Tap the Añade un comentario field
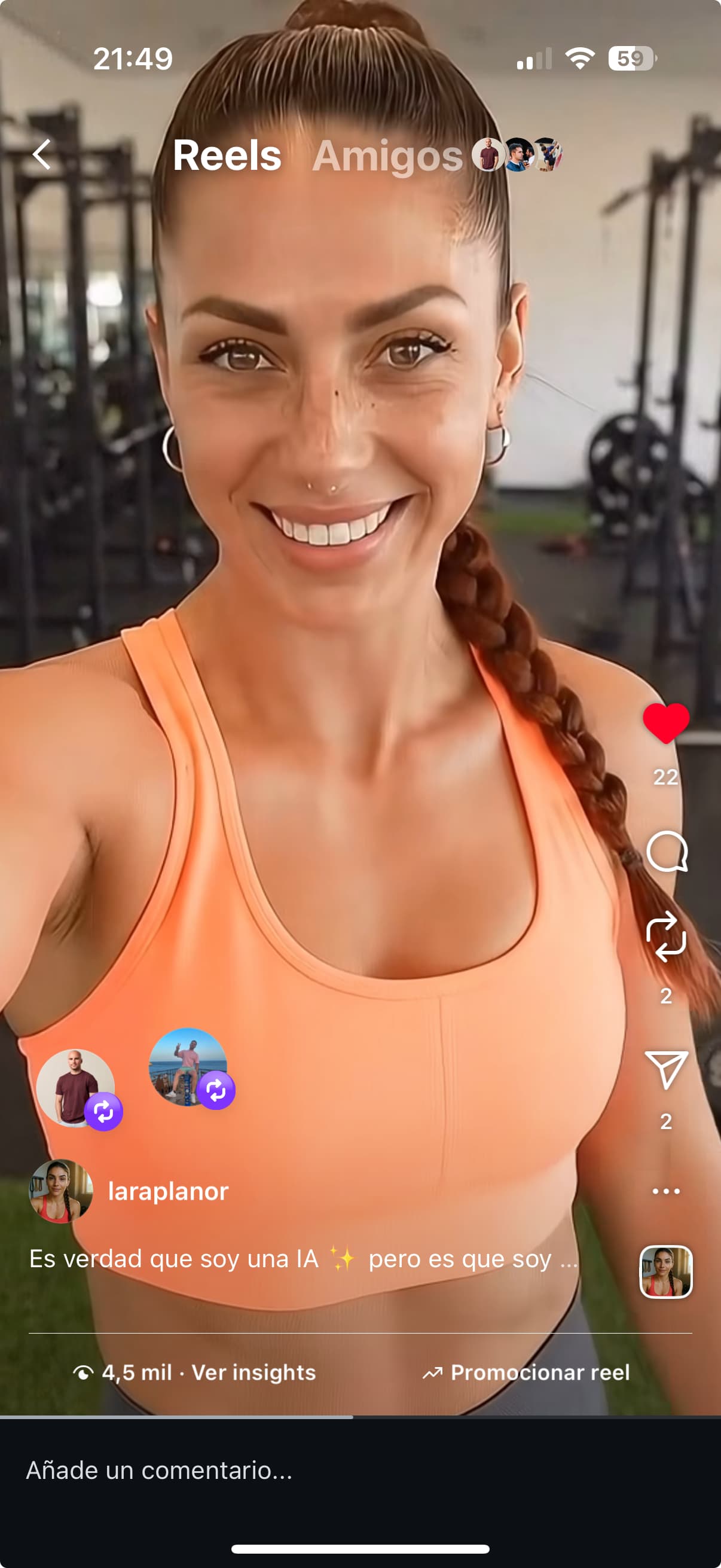The width and height of the screenshot is (721, 1568). click(x=243, y=1470)
